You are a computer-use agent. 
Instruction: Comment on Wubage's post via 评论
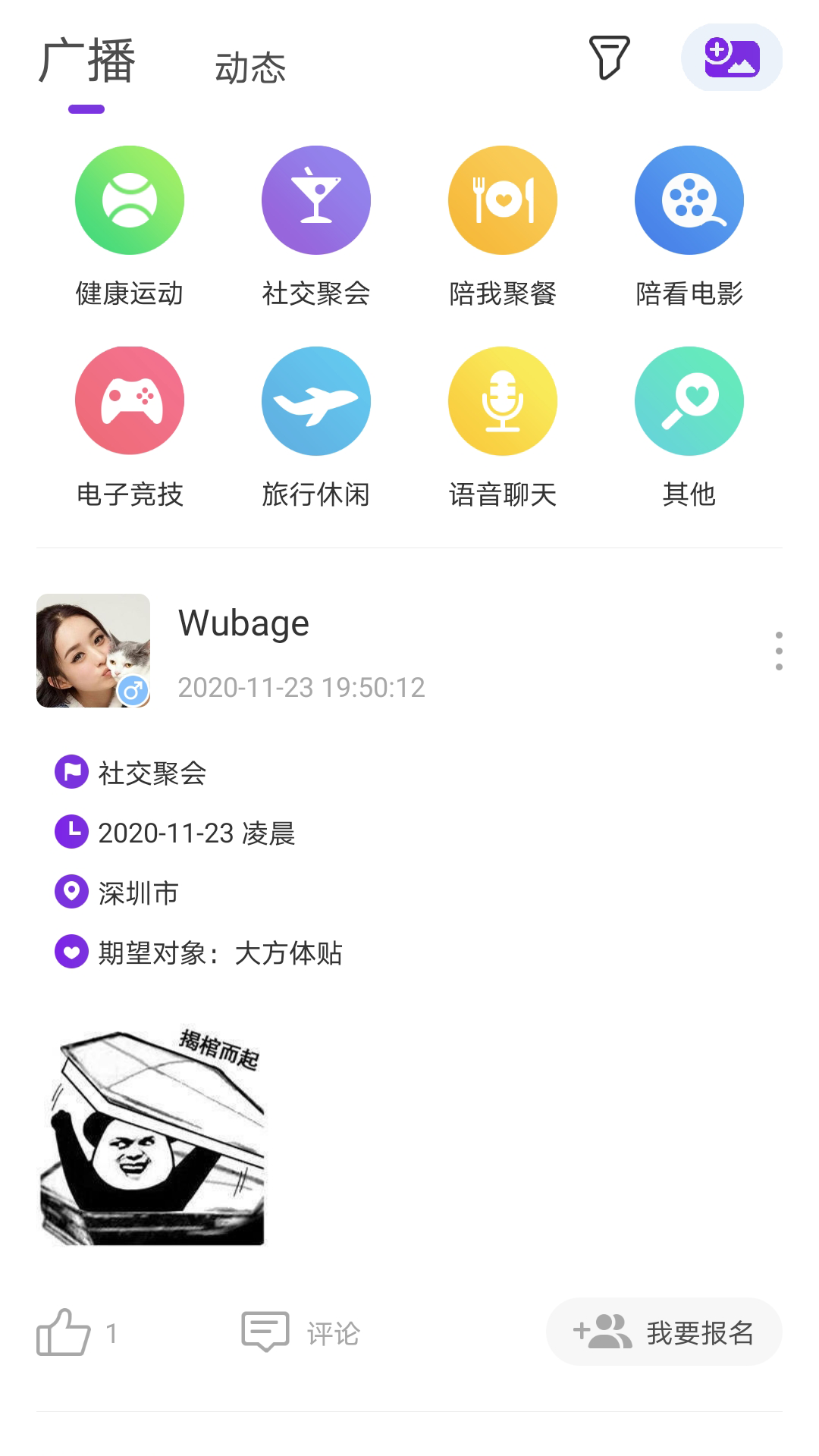pyautogui.click(x=301, y=1332)
